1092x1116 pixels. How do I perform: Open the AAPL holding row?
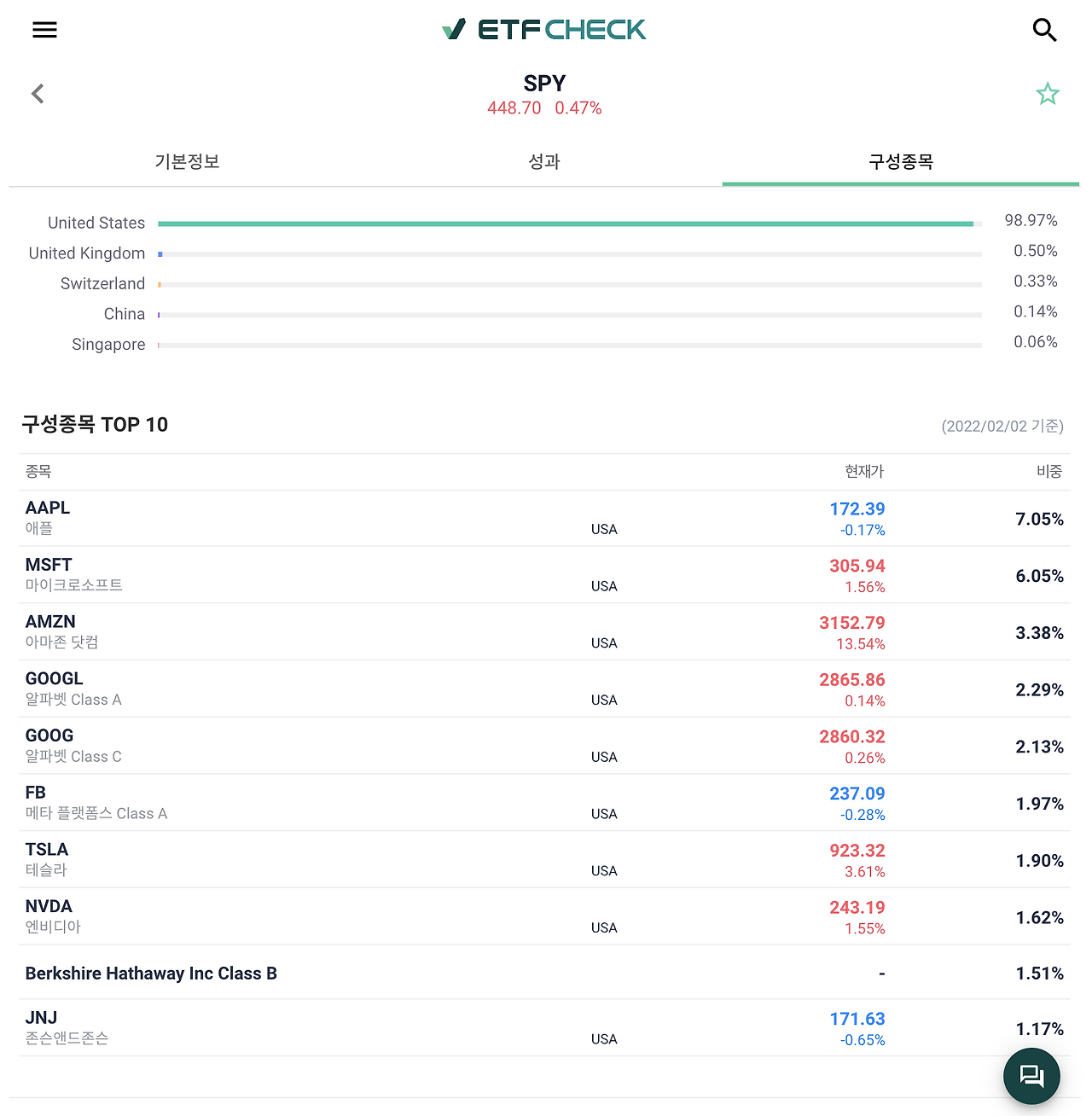[544, 518]
